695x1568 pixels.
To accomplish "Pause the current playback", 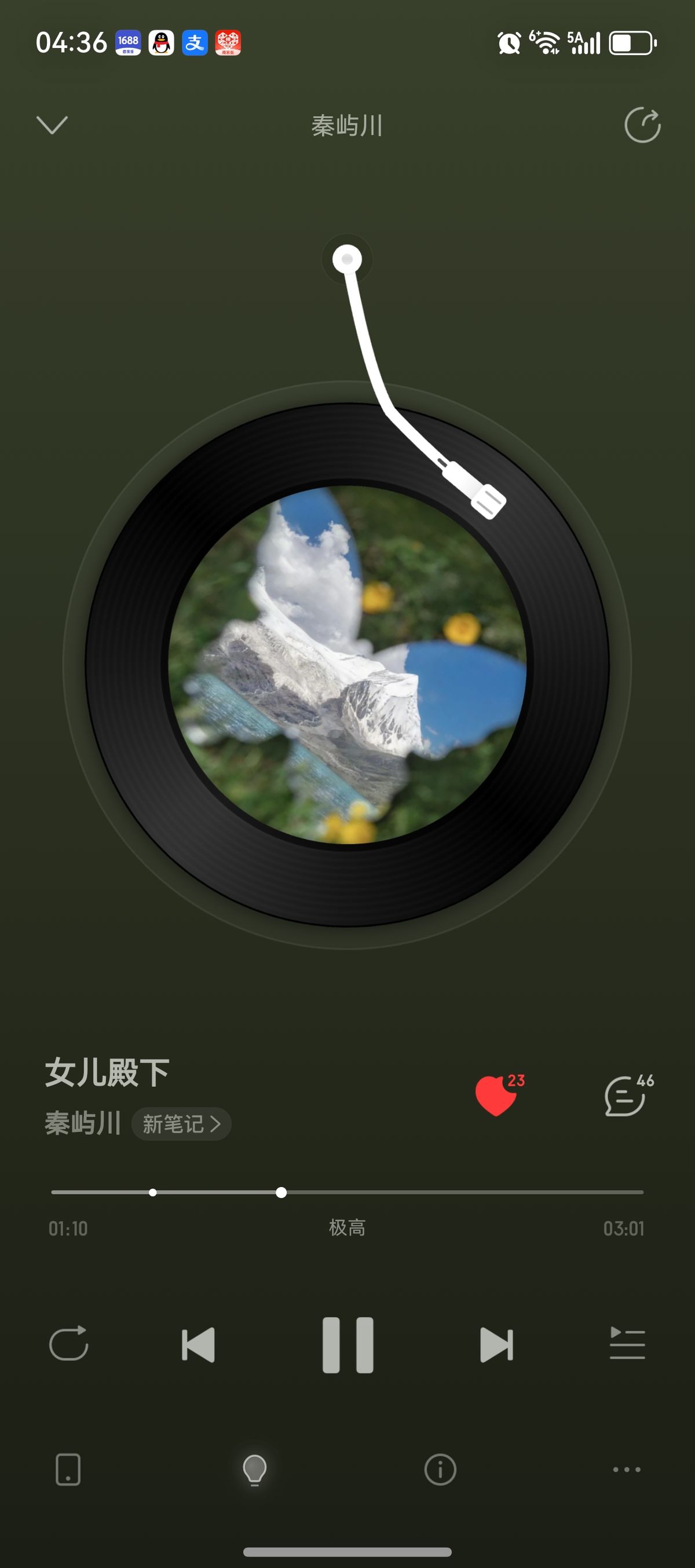I will click(x=348, y=1344).
